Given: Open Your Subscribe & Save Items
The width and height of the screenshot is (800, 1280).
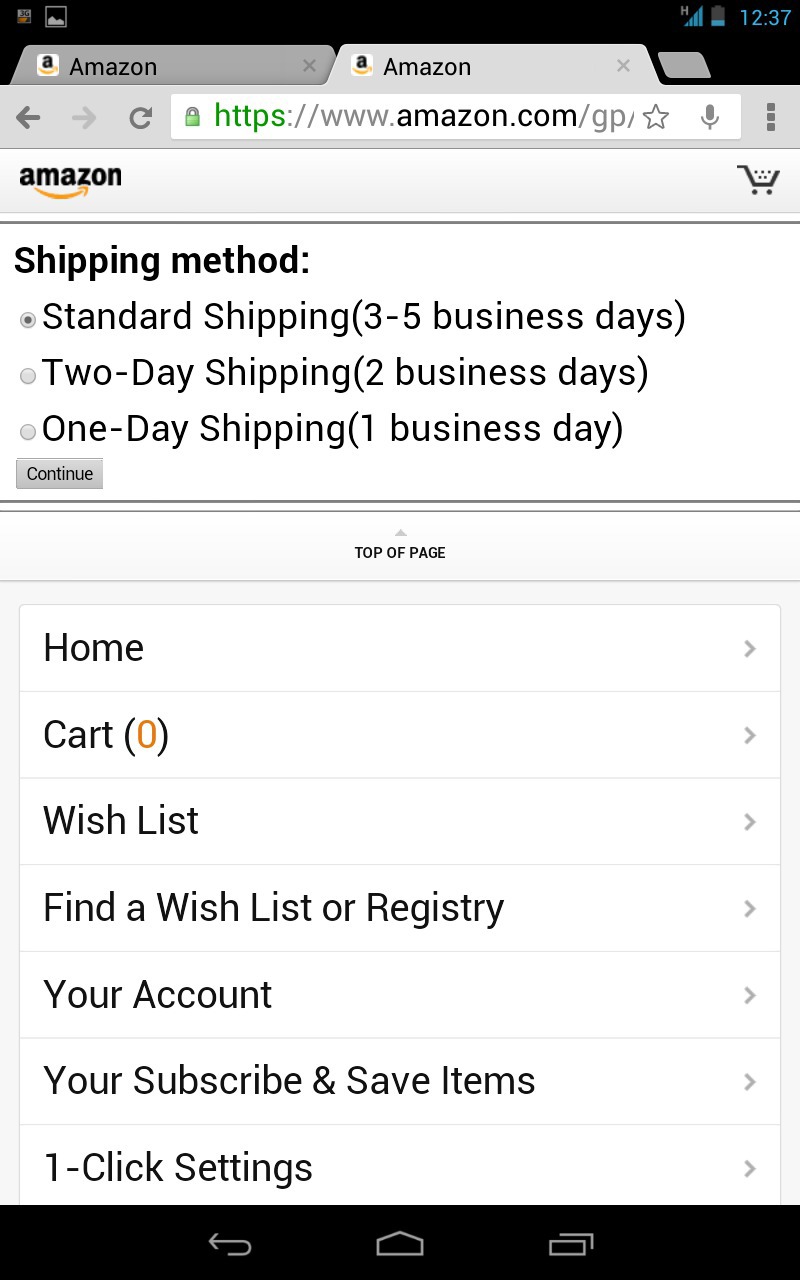Looking at the screenshot, I should (x=400, y=1081).
